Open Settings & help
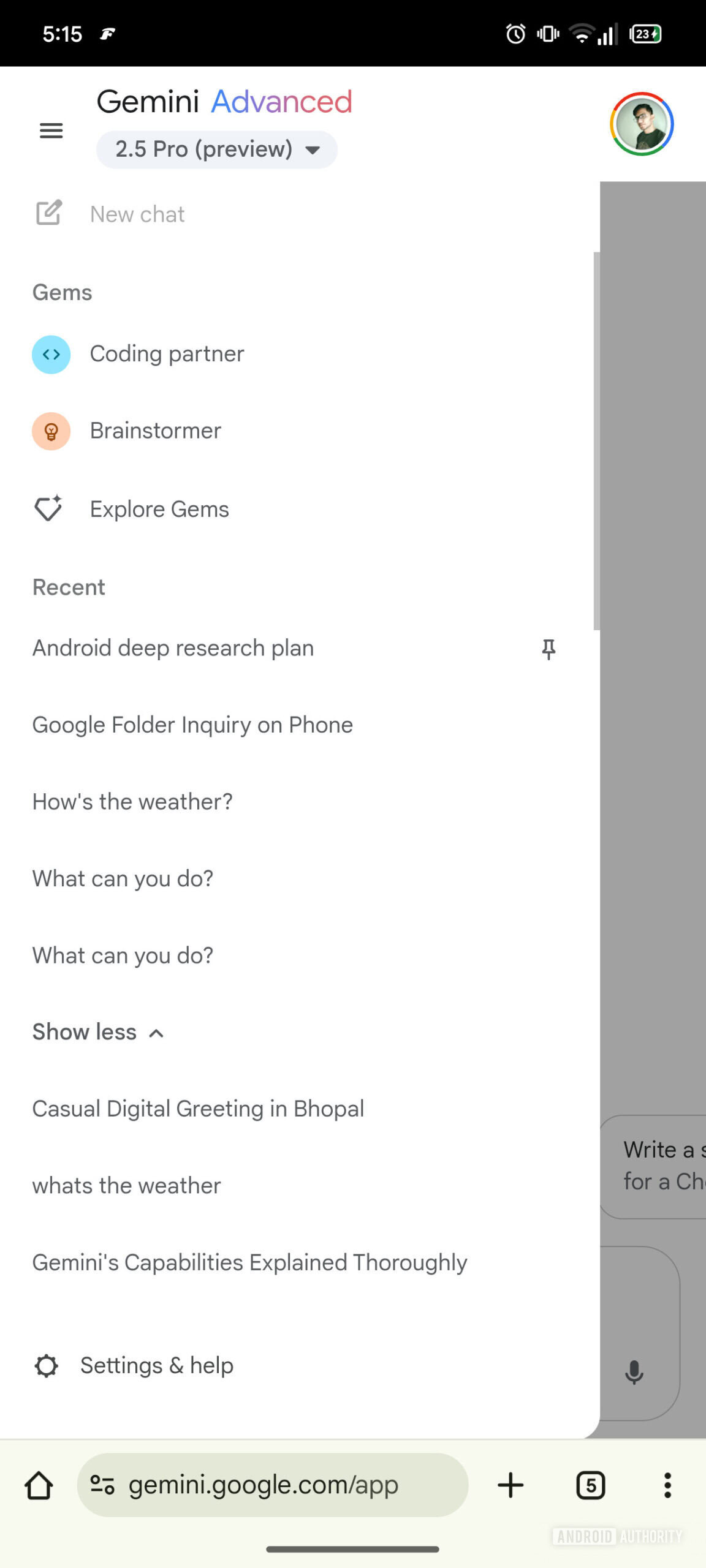 pyautogui.click(x=156, y=1365)
